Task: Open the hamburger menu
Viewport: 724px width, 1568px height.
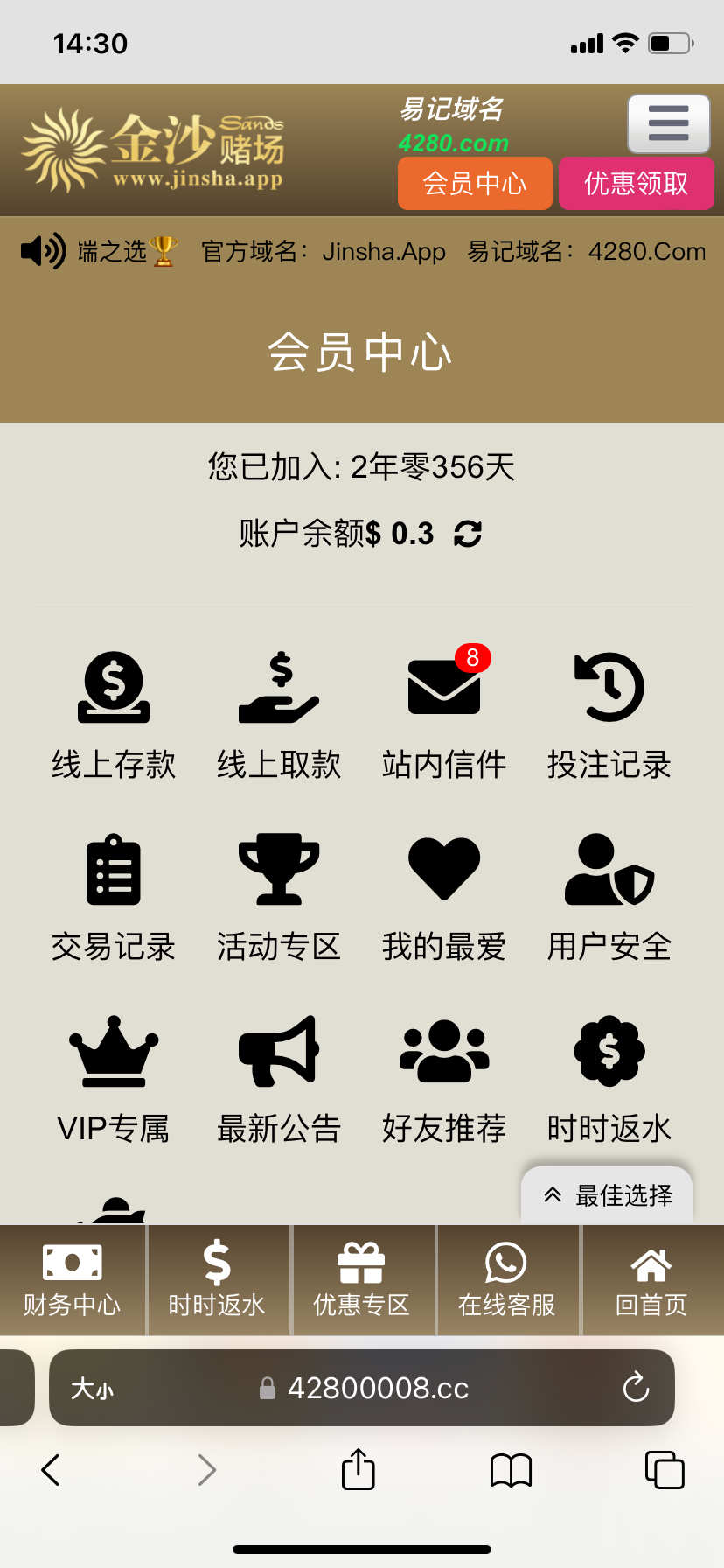Action: [x=668, y=123]
